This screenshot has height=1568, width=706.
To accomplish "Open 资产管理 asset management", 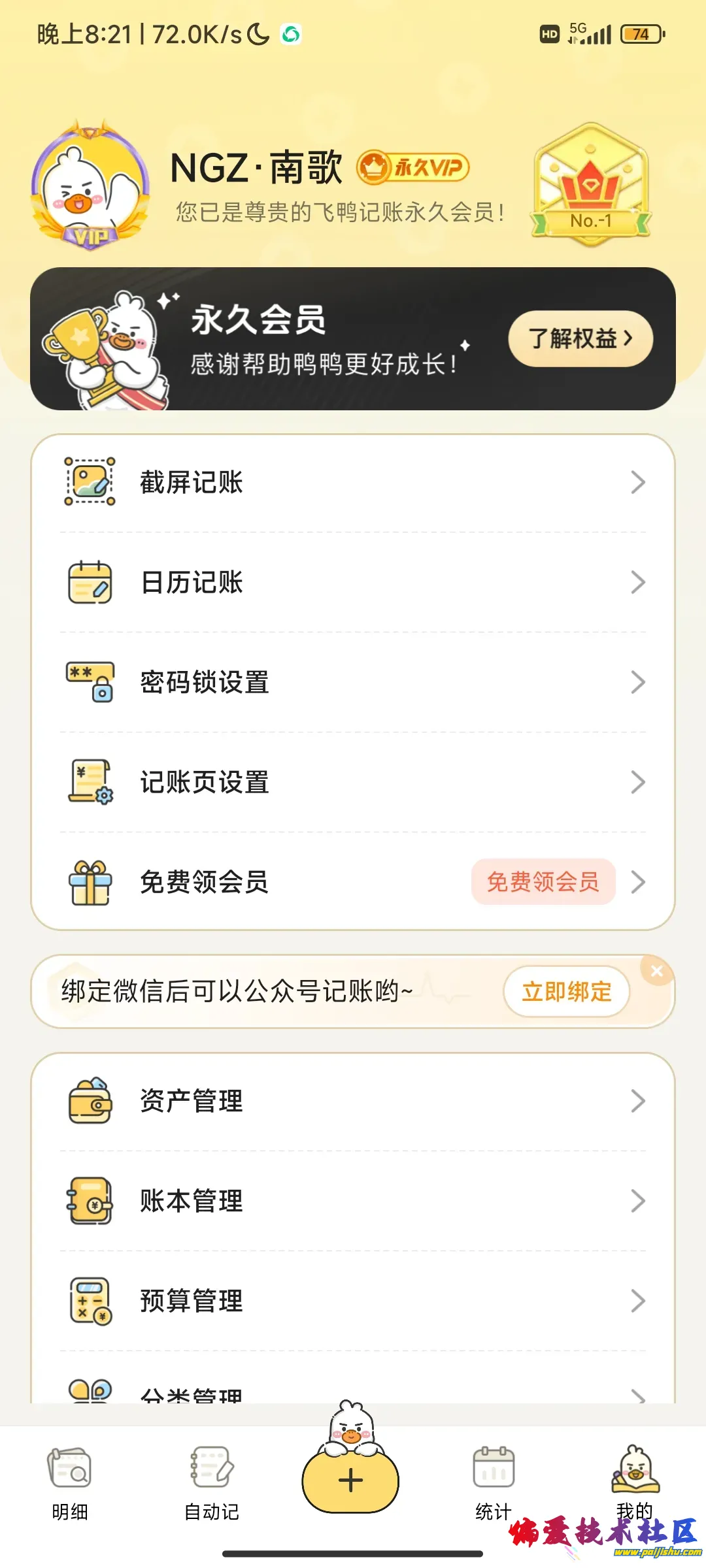I will (353, 1101).
